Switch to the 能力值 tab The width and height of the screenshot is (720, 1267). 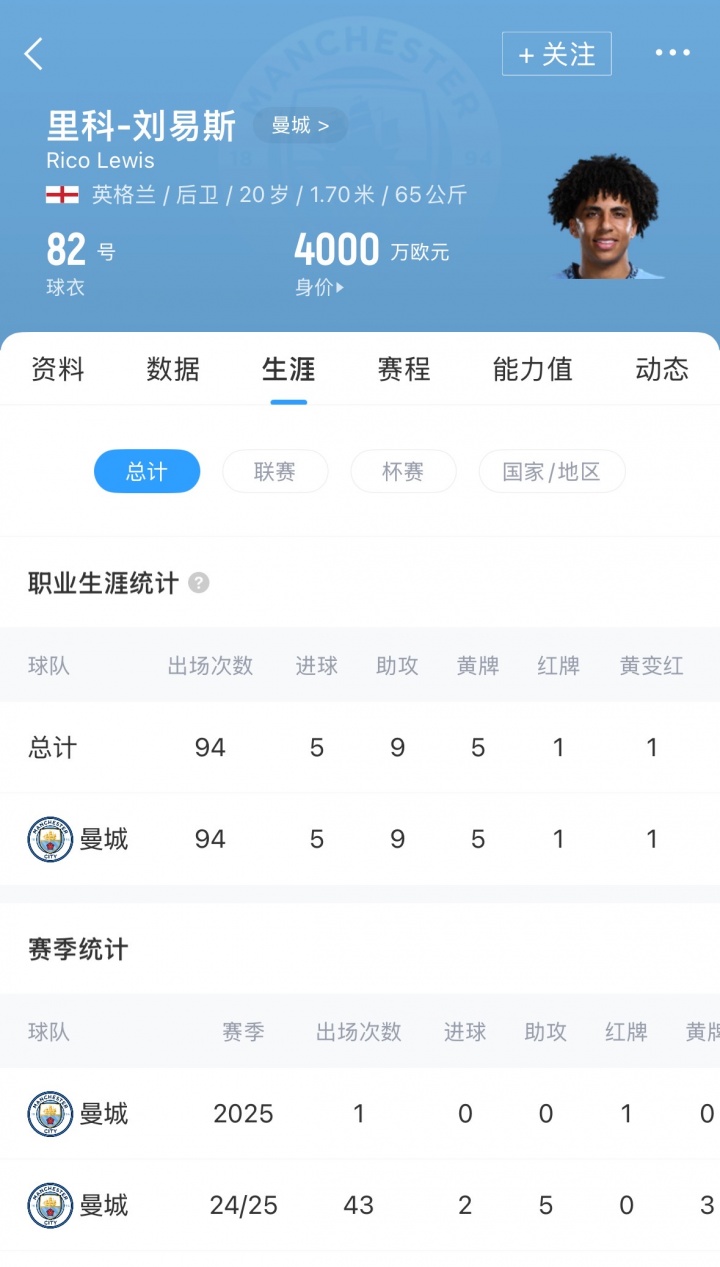pos(532,369)
